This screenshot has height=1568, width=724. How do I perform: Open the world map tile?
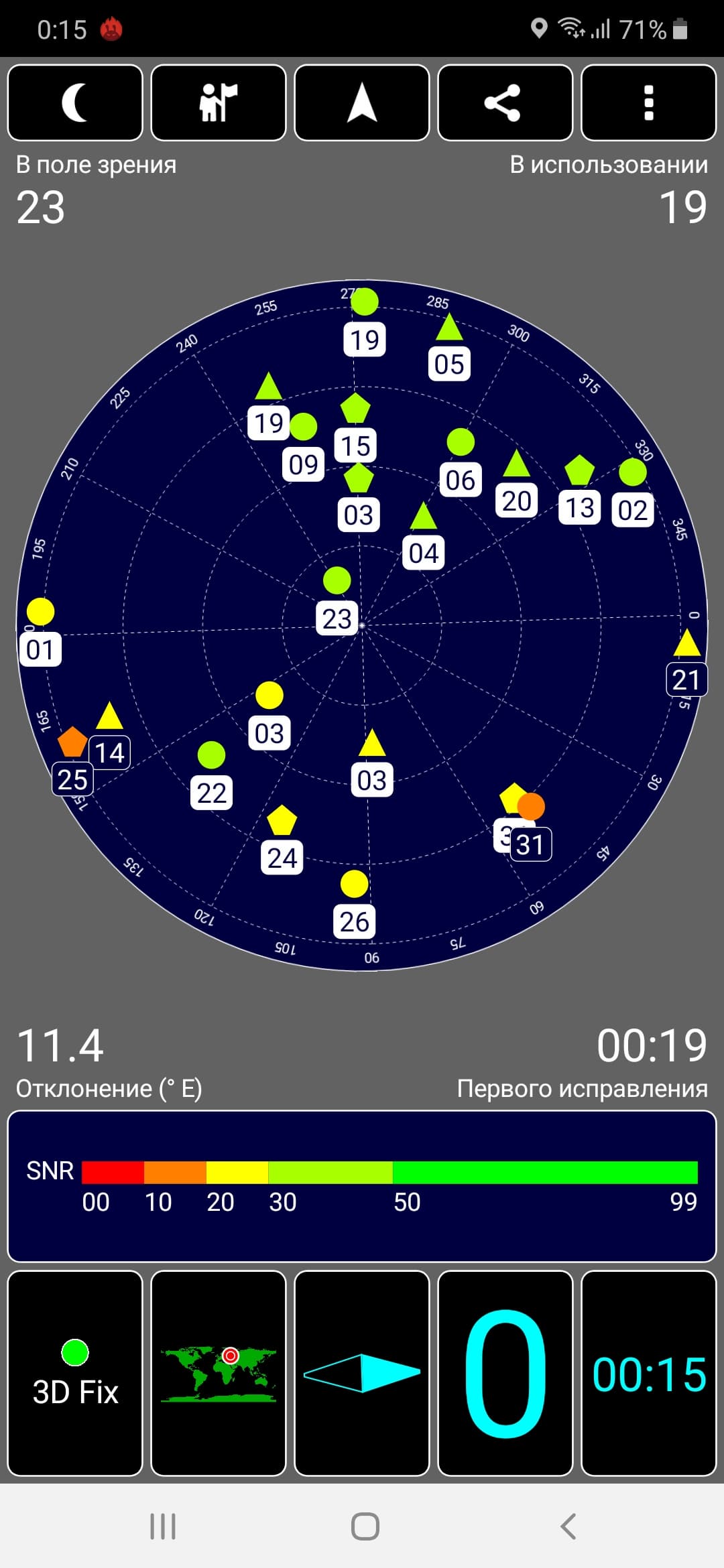tap(219, 1373)
